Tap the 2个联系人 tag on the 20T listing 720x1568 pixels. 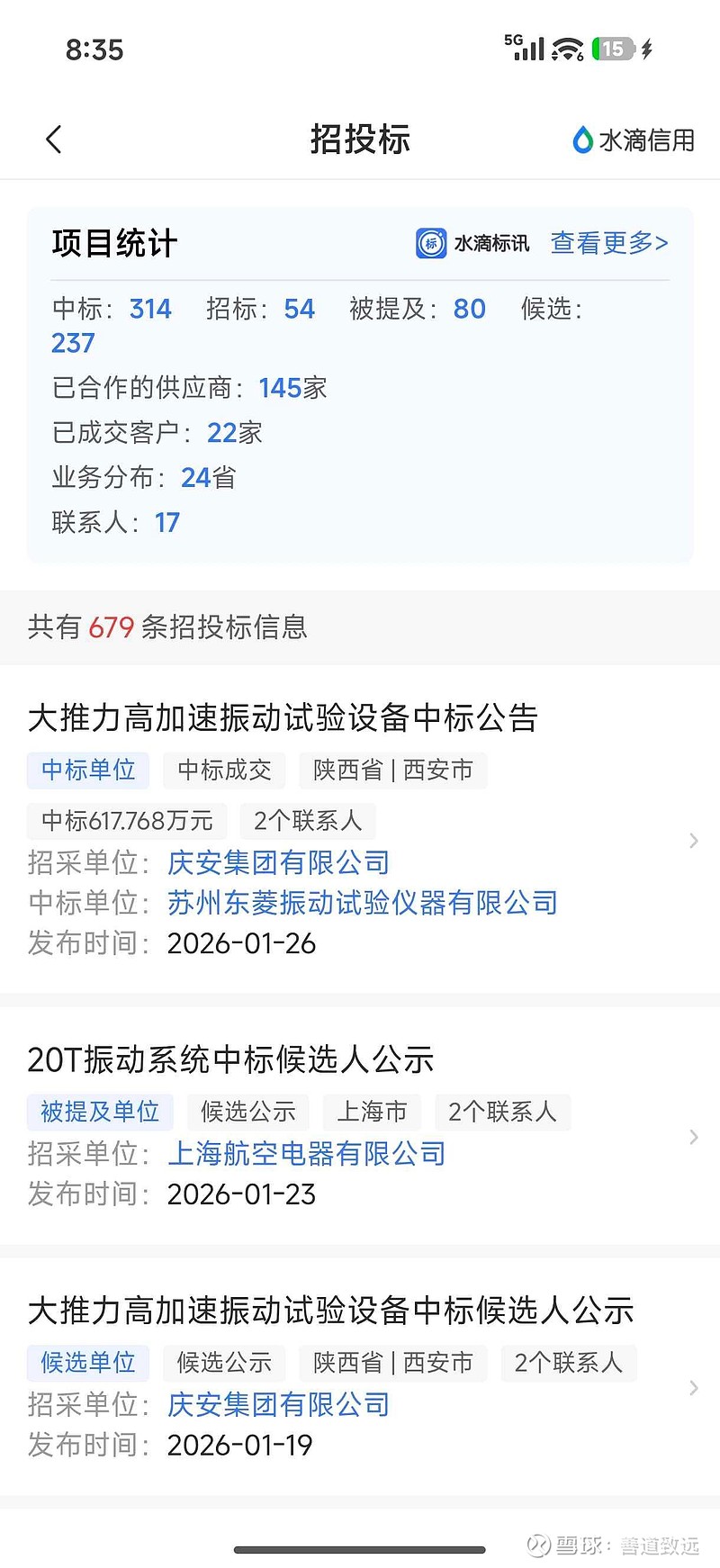(x=502, y=1112)
